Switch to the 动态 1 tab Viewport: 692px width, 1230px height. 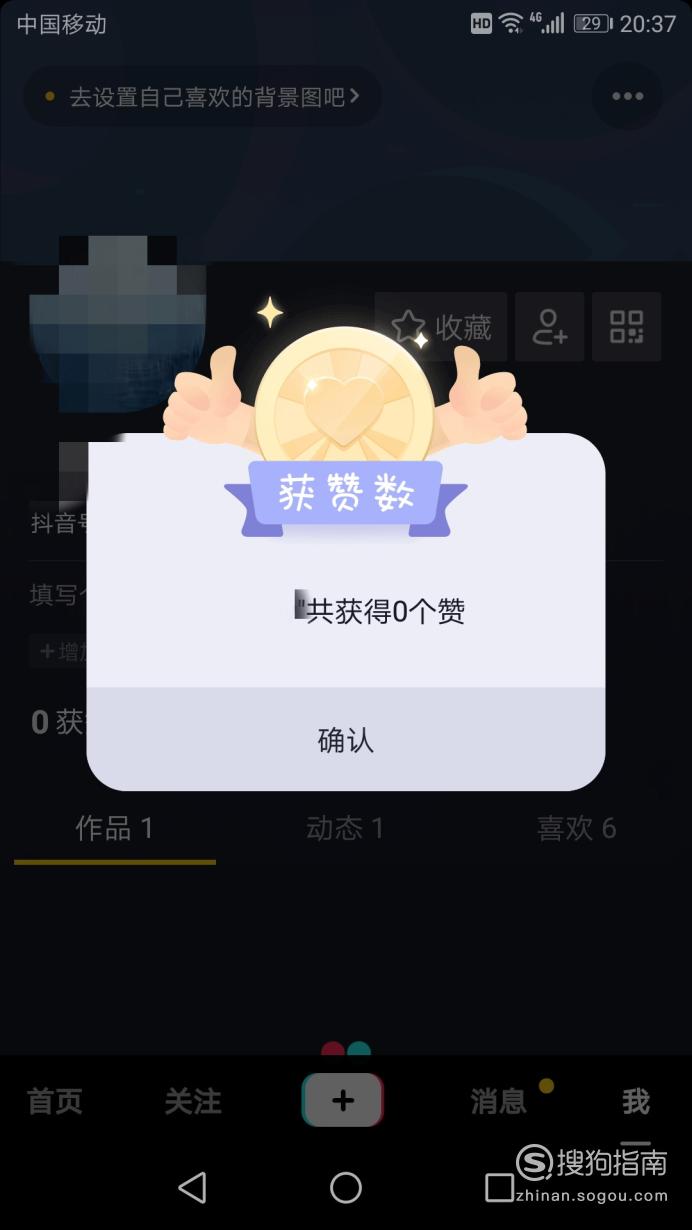345,828
